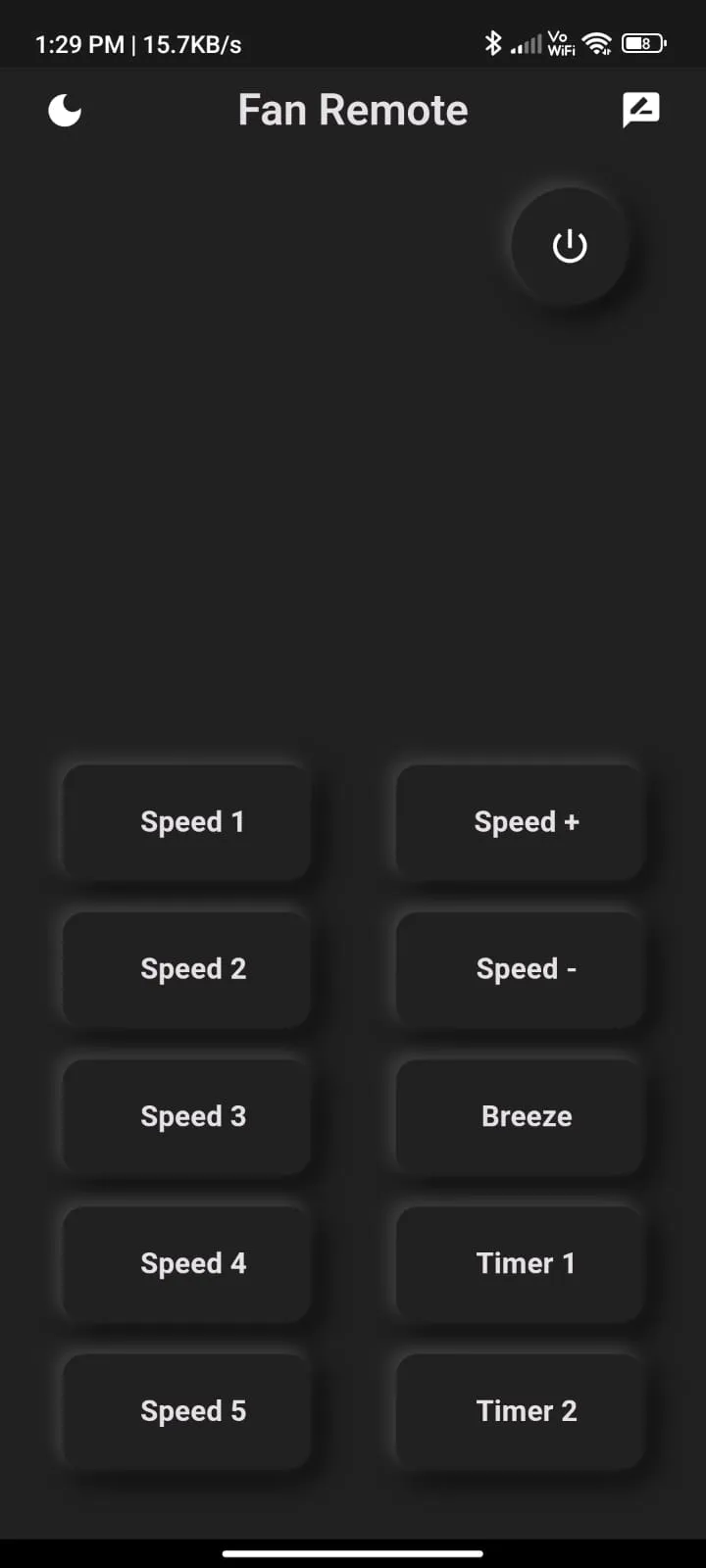This screenshot has height=1568, width=706.
Task: Select Speed 3
Action: [x=187, y=1116]
